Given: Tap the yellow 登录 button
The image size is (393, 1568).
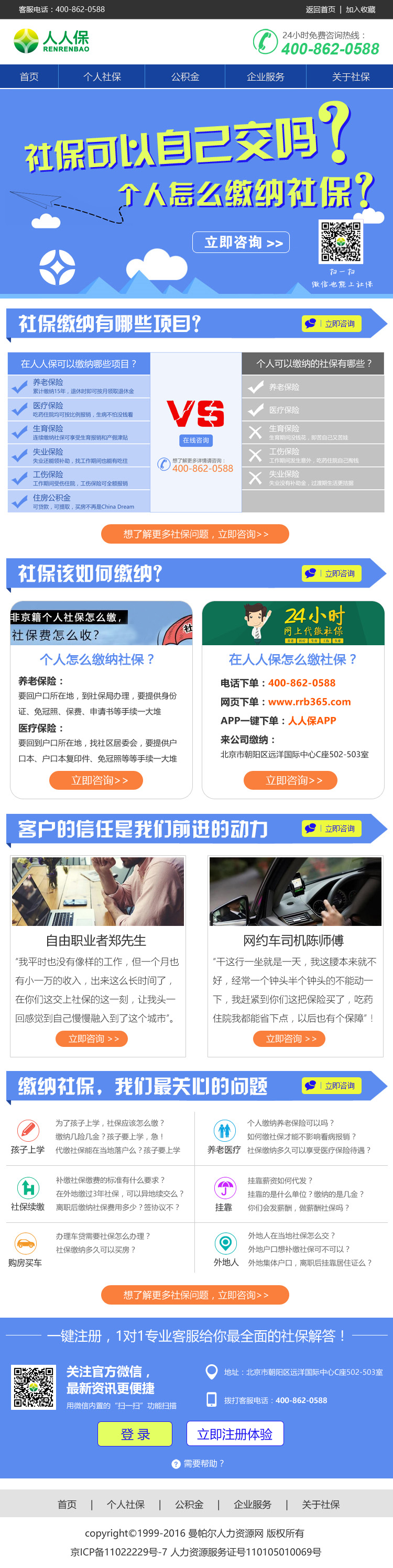Looking at the screenshot, I should click(135, 1434).
